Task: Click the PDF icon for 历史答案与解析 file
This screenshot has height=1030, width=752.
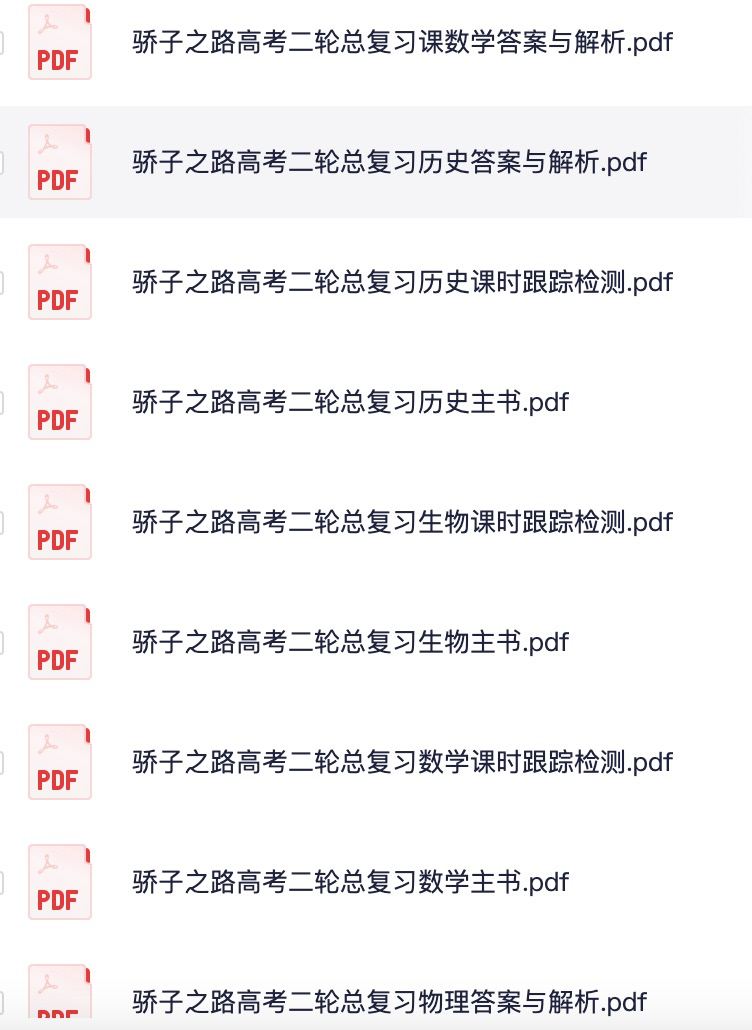Action: click(x=60, y=162)
